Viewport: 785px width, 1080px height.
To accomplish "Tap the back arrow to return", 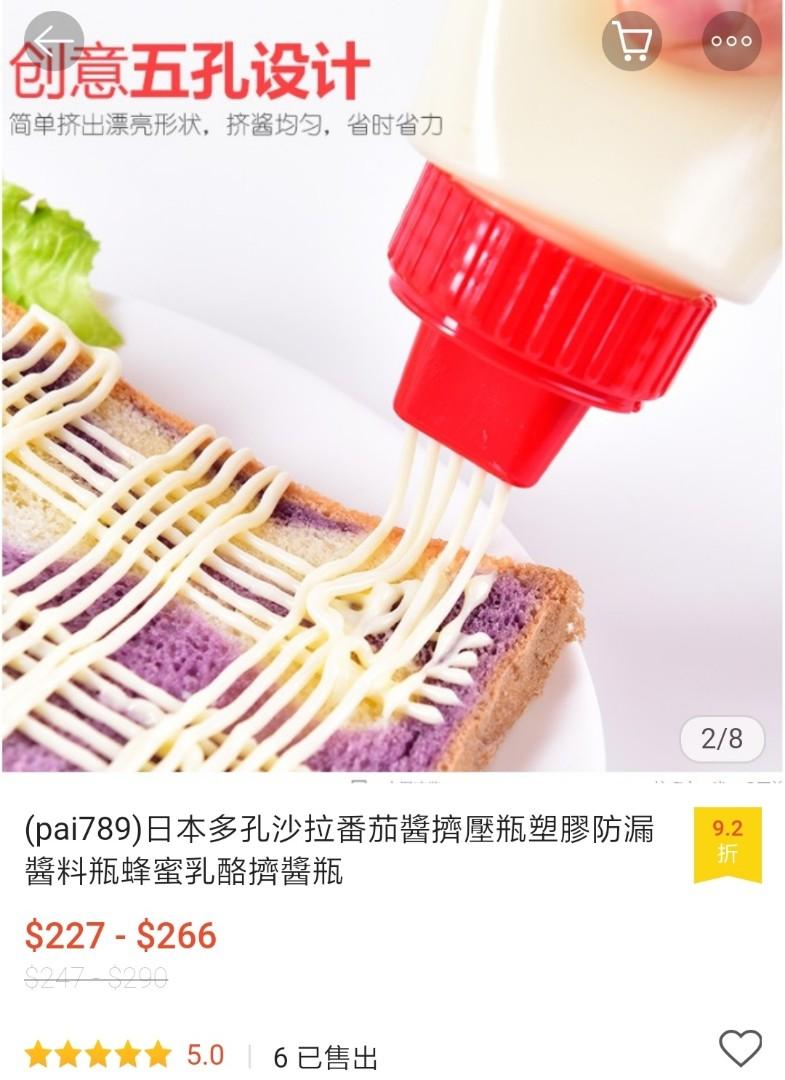I will pos(57,41).
